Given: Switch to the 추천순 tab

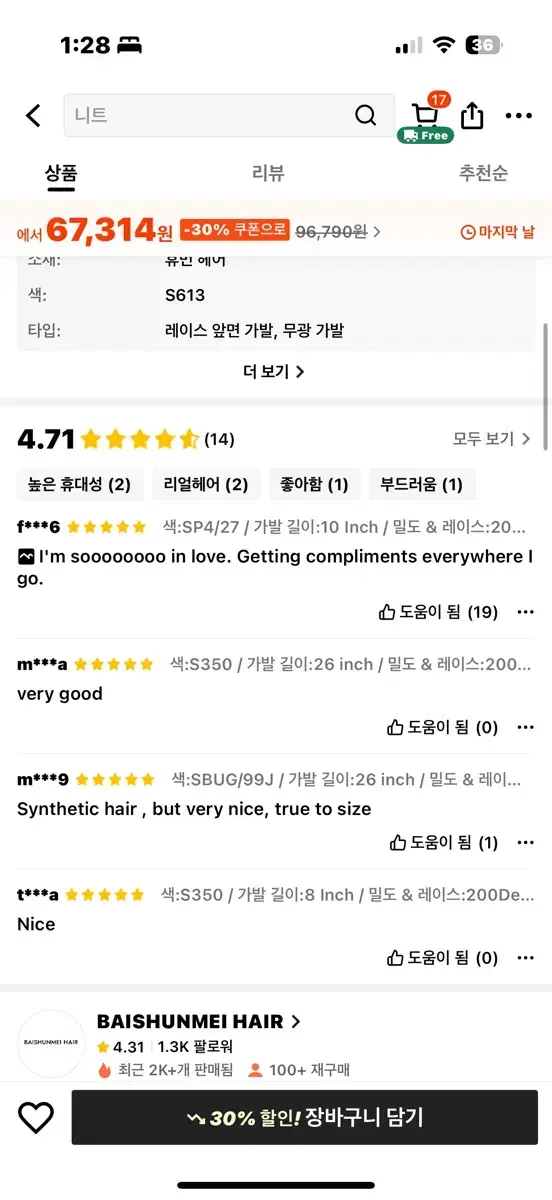Looking at the screenshot, I should coord(483,173).
